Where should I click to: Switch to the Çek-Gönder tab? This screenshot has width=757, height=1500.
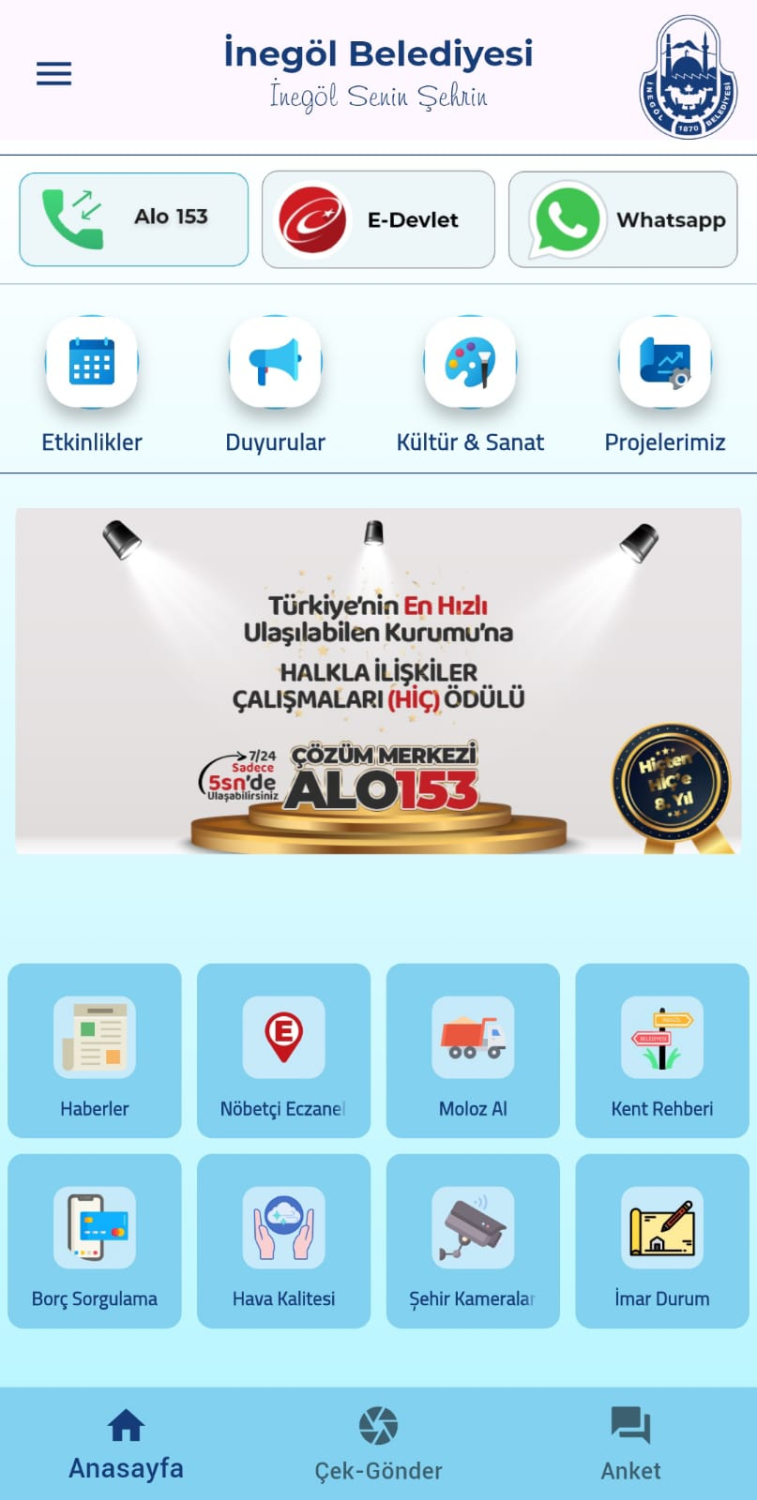(x=378, y=1444)
